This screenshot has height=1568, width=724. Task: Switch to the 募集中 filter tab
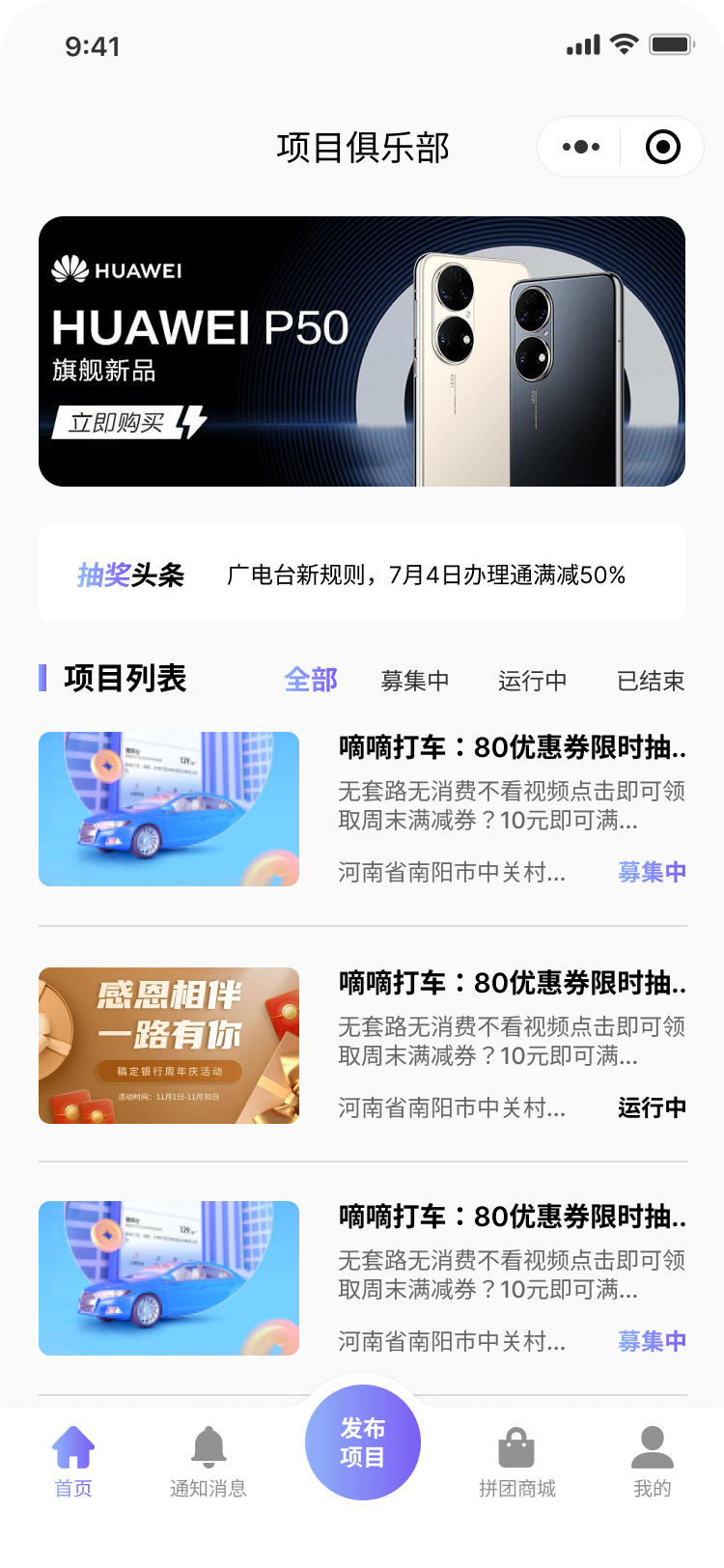415,681
